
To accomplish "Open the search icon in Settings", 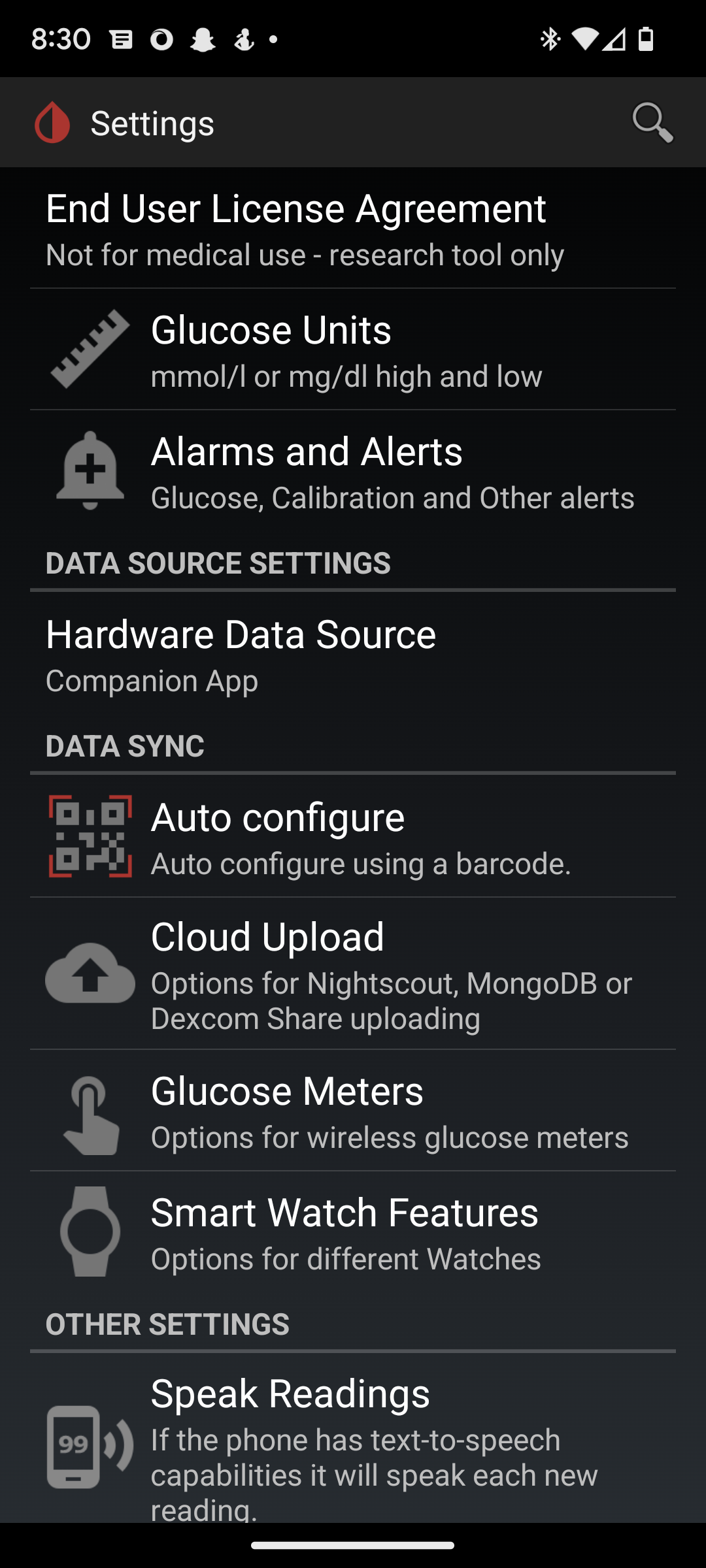I will click(652, 122).
